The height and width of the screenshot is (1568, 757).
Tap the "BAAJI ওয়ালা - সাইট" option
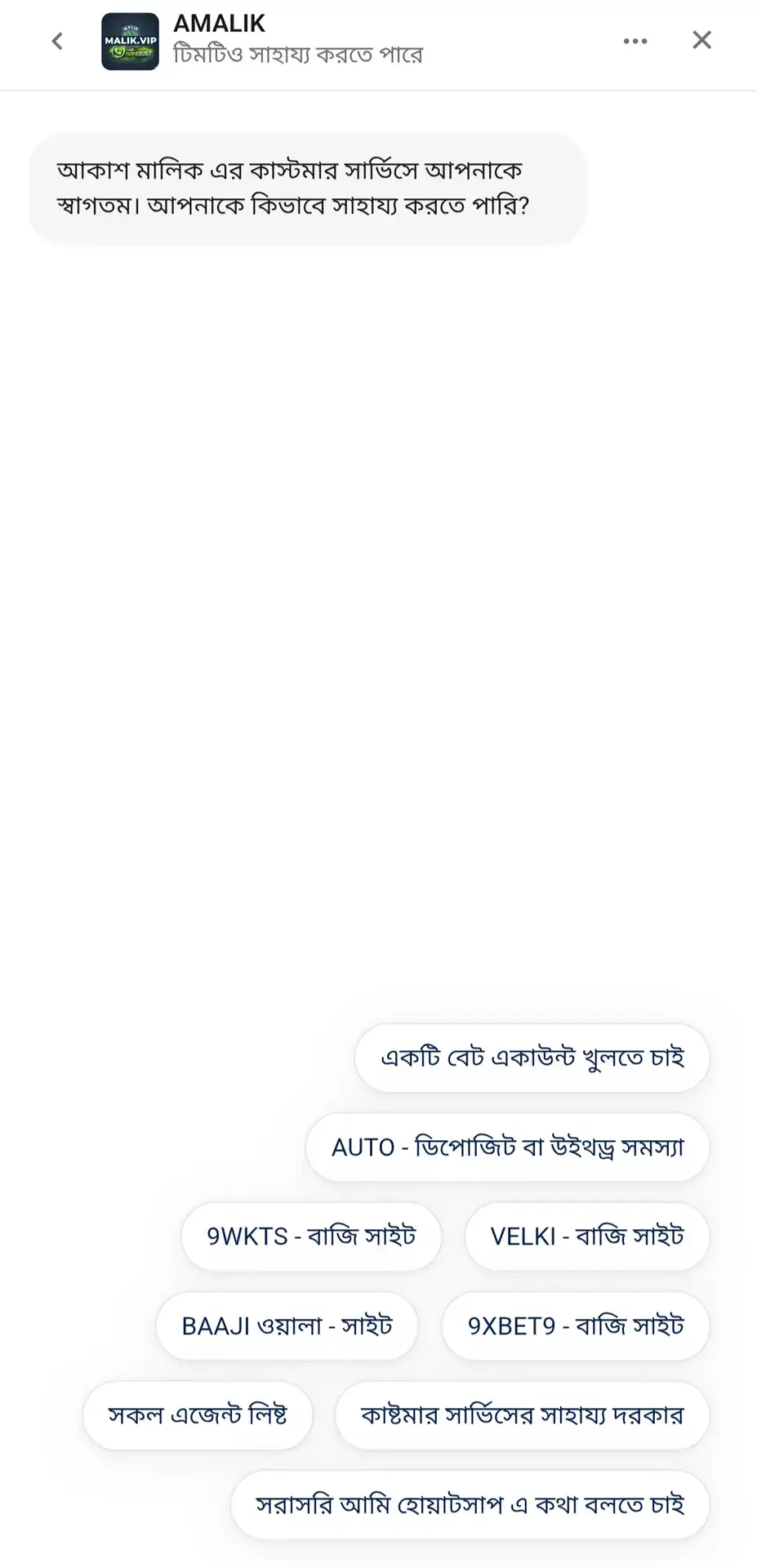click(287, 1326)
